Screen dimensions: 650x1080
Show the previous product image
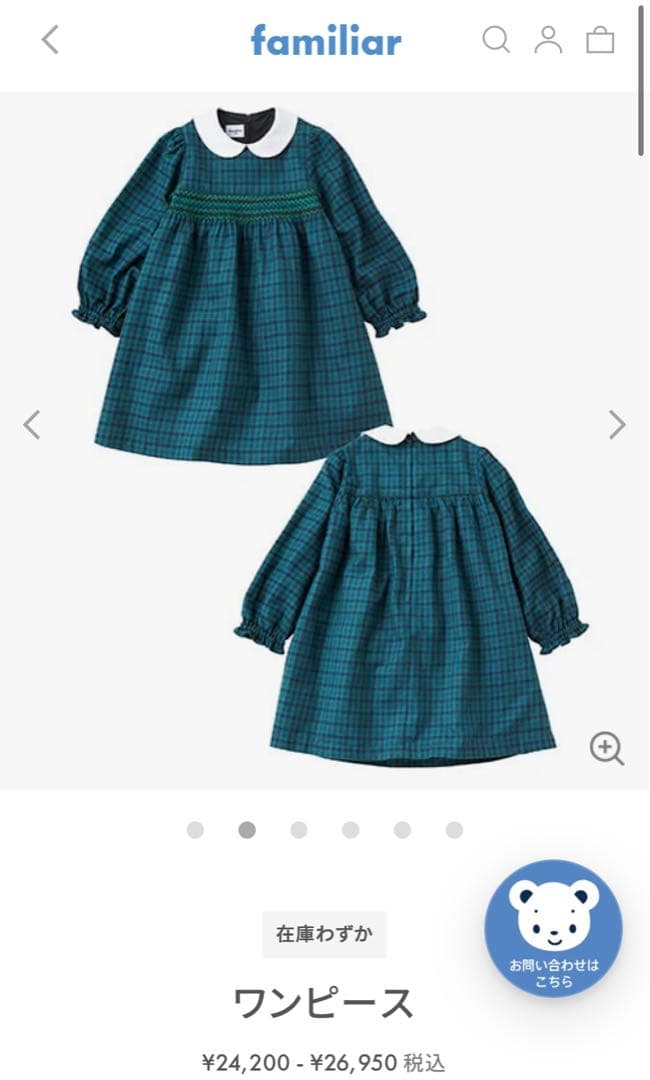click(x=32, y=425)
